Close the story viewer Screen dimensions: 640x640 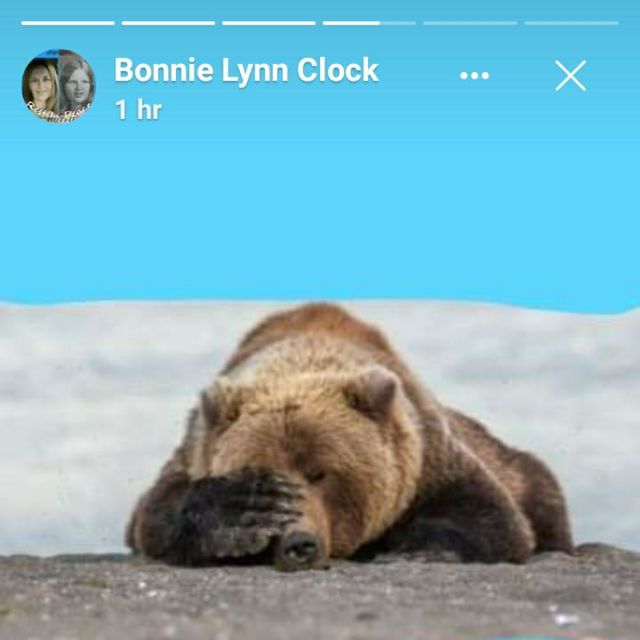[571, 76]
